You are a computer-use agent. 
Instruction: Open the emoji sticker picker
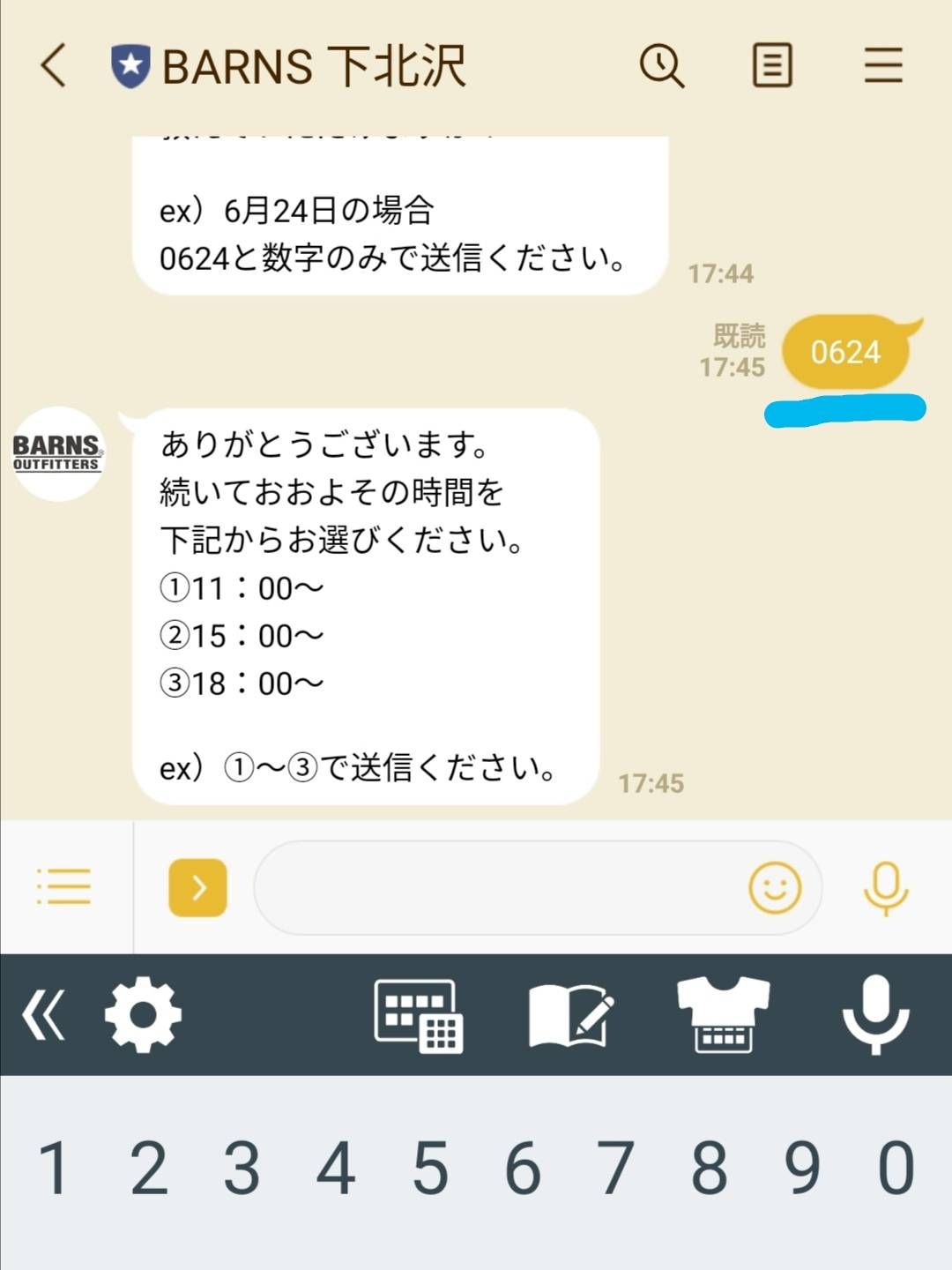tap(775, 887)
